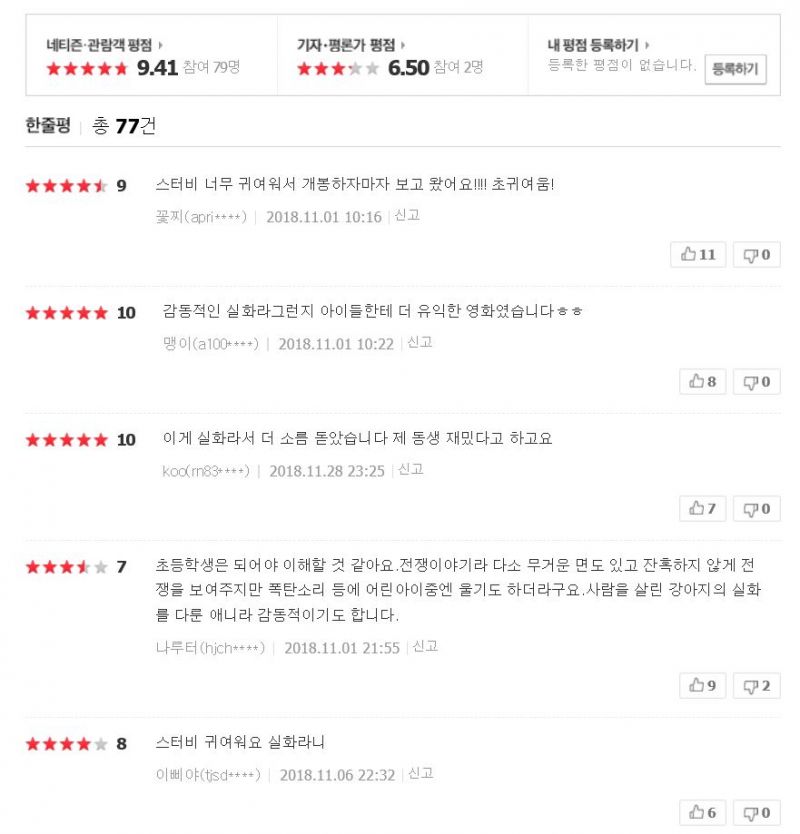Report koo's review via 신고
Image resolution: width=800 pixels, height=834 pixels.
[410, 469]
